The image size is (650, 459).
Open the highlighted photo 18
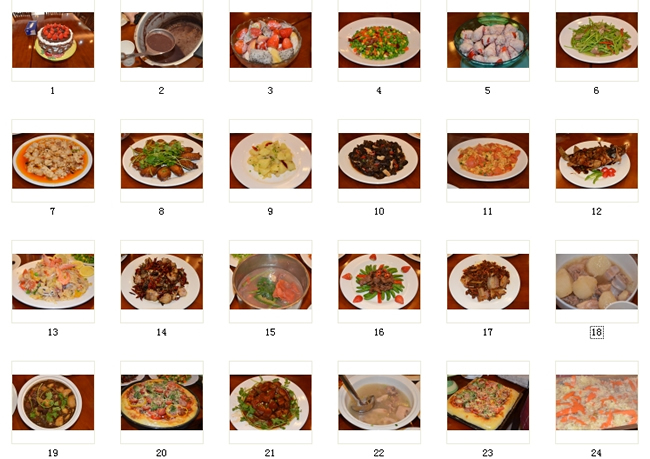coord(596,281)
